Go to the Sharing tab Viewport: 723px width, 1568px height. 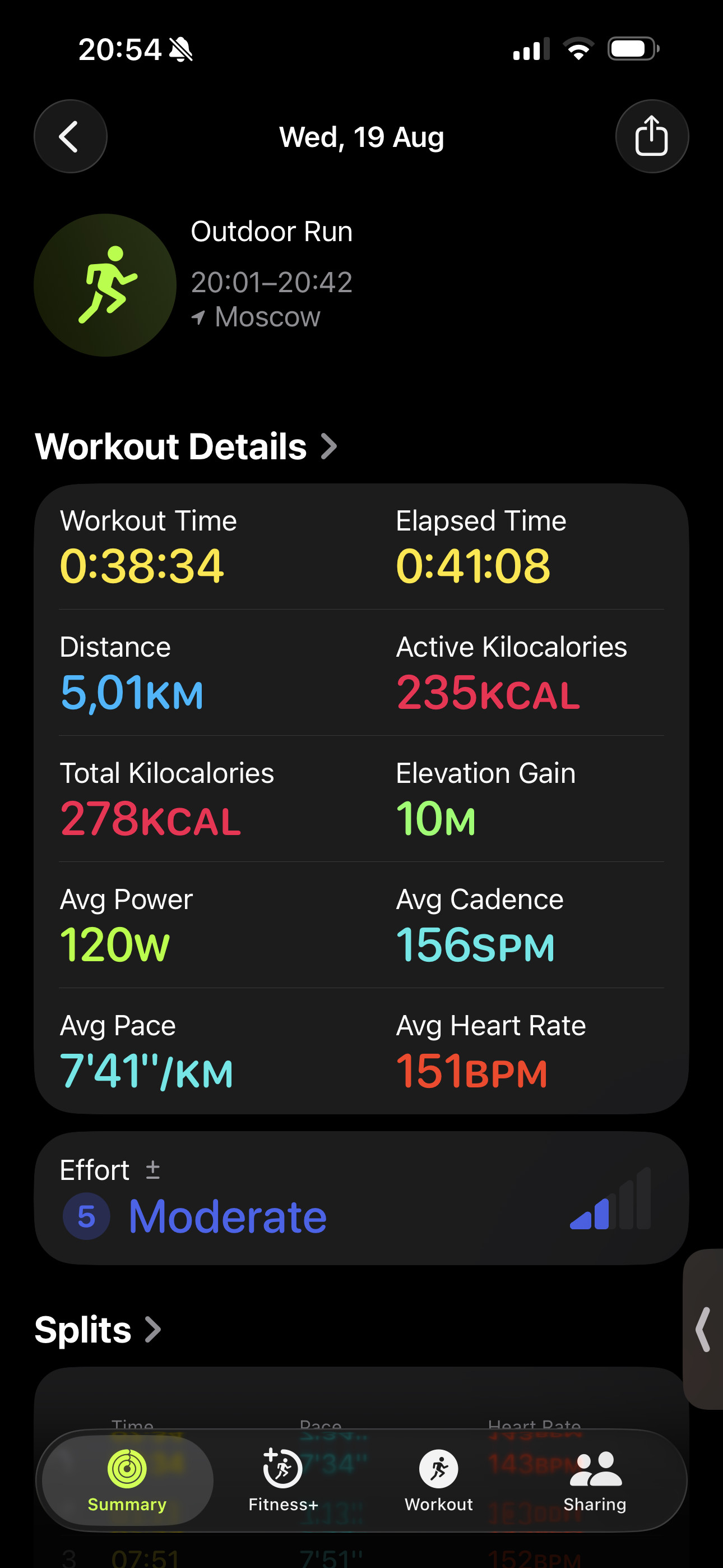click(x=595, y=1481)
